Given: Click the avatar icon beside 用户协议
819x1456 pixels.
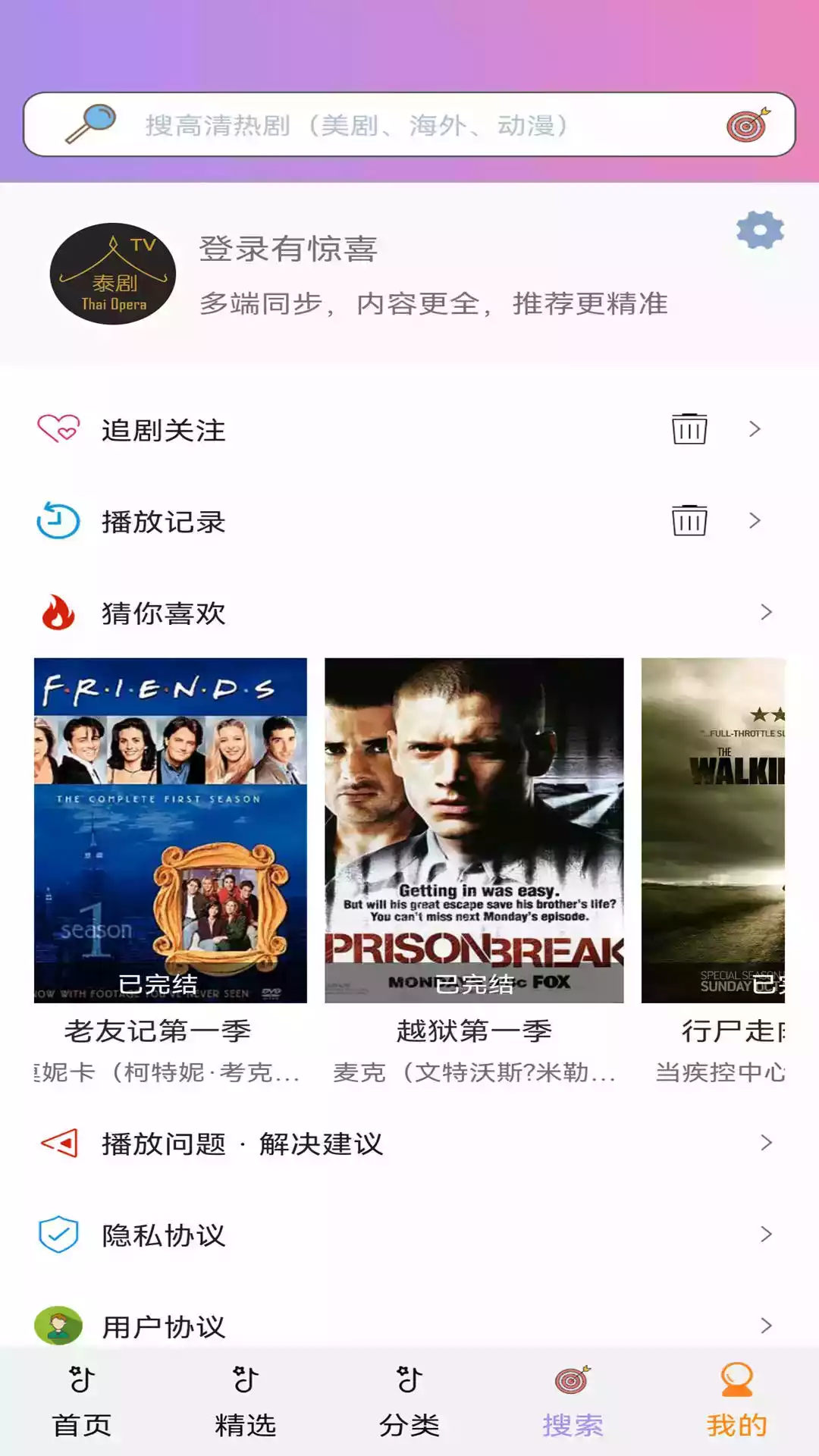Looking at the screenshot, I should pos(59,1326).
